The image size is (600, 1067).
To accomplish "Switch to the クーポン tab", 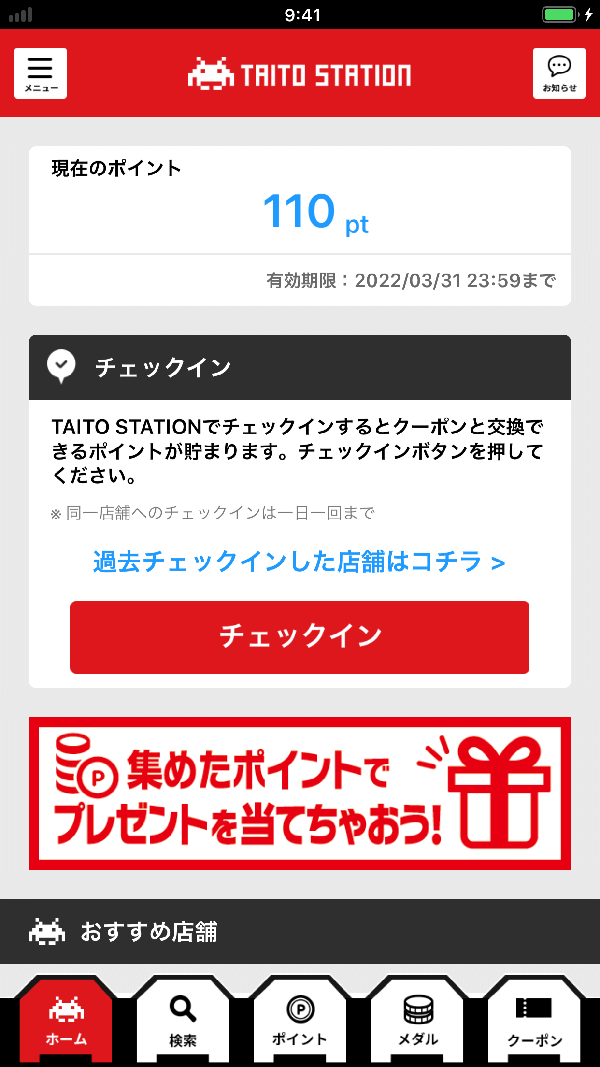I will 534,1020.
